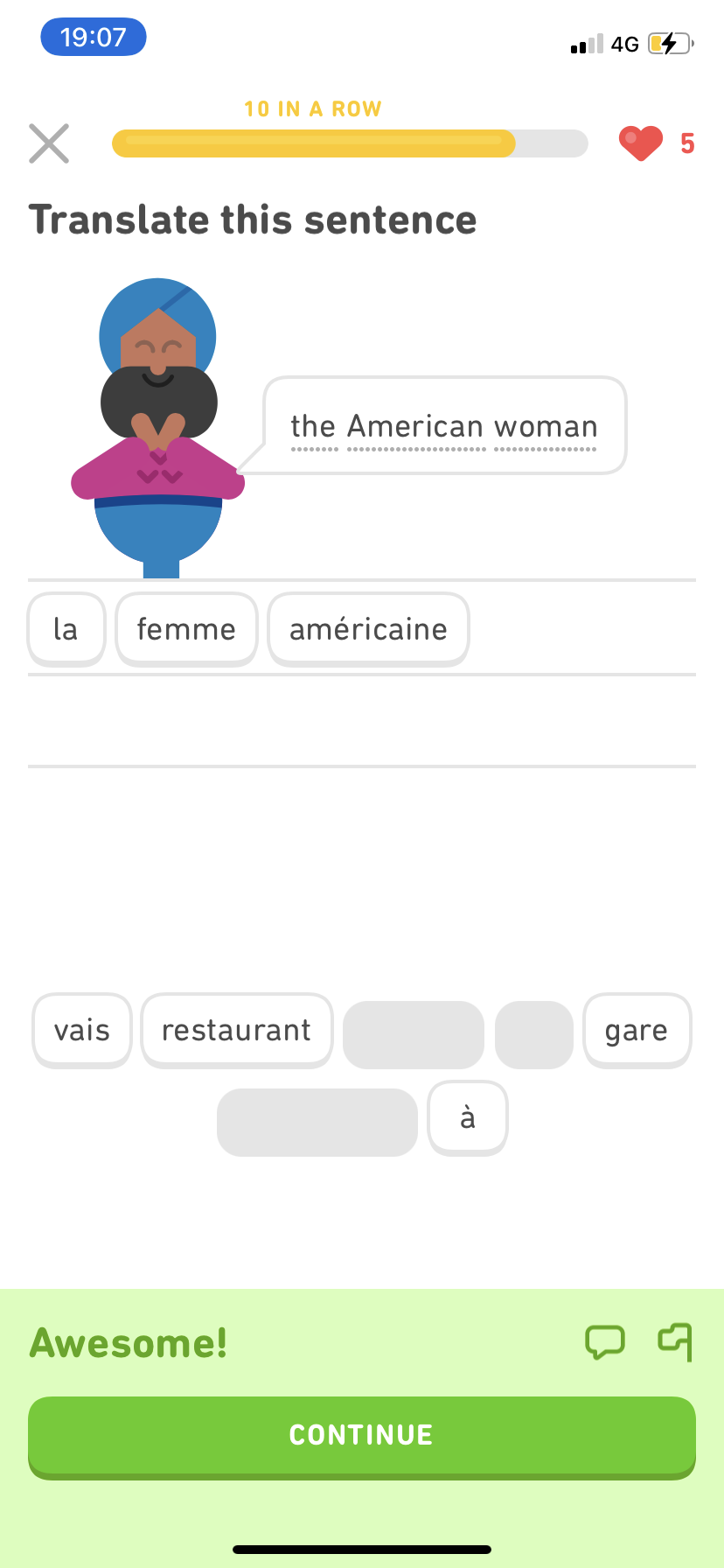Click the cellular signal bars icon
The width and height of the screenshot is (724, 1568).
tap(586, 43)
